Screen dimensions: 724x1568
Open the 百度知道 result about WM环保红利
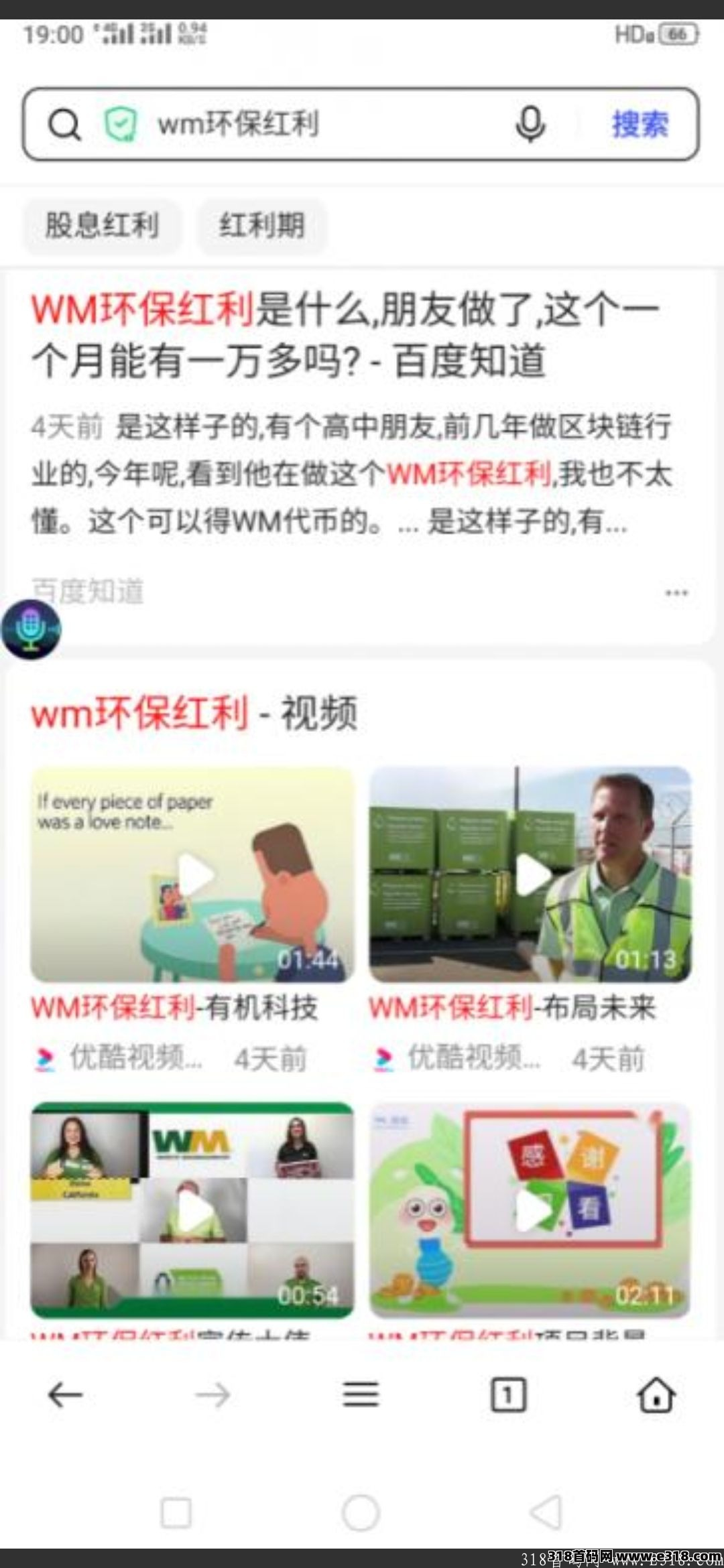point(345,335)
